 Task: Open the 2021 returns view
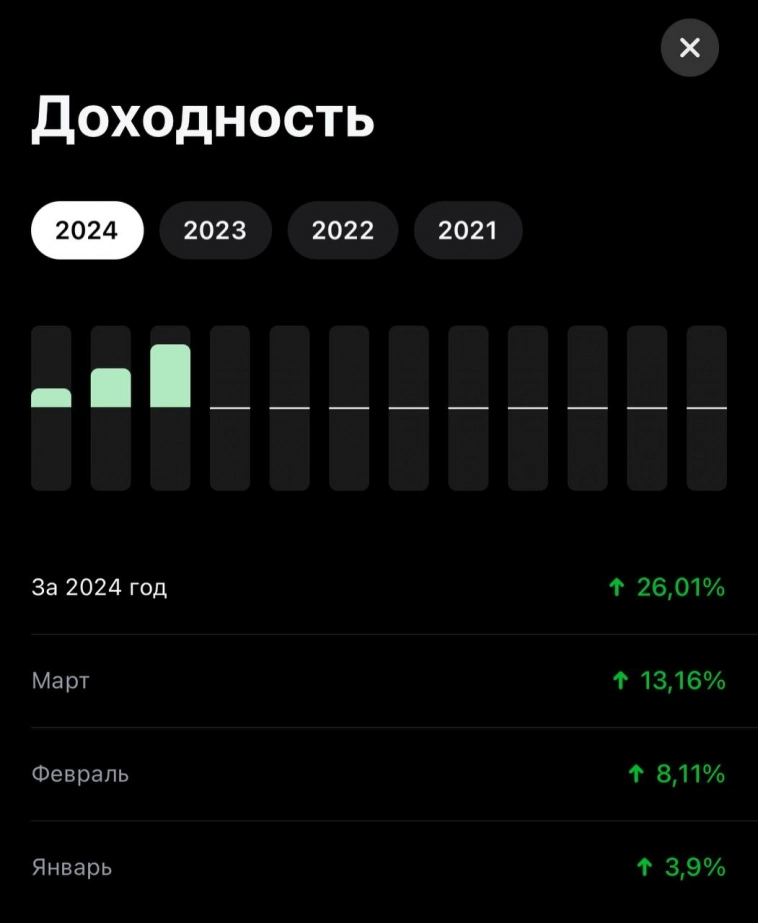467,230
